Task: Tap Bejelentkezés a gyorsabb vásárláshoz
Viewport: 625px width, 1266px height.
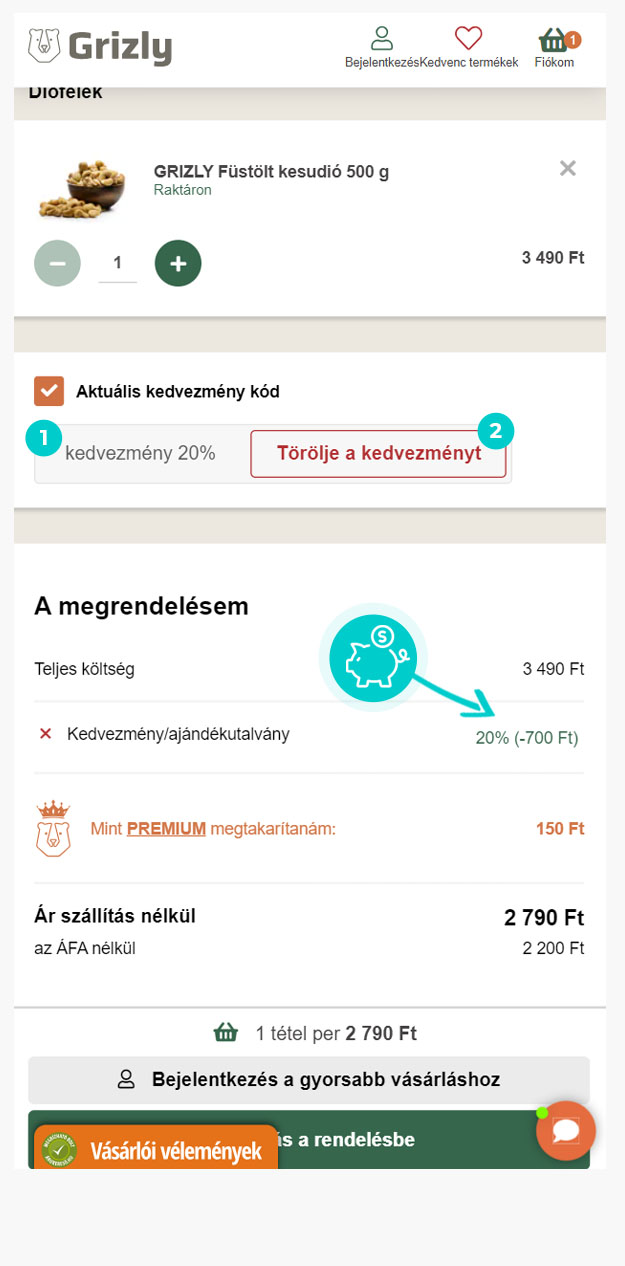Action: click(x=308, y=1080)
